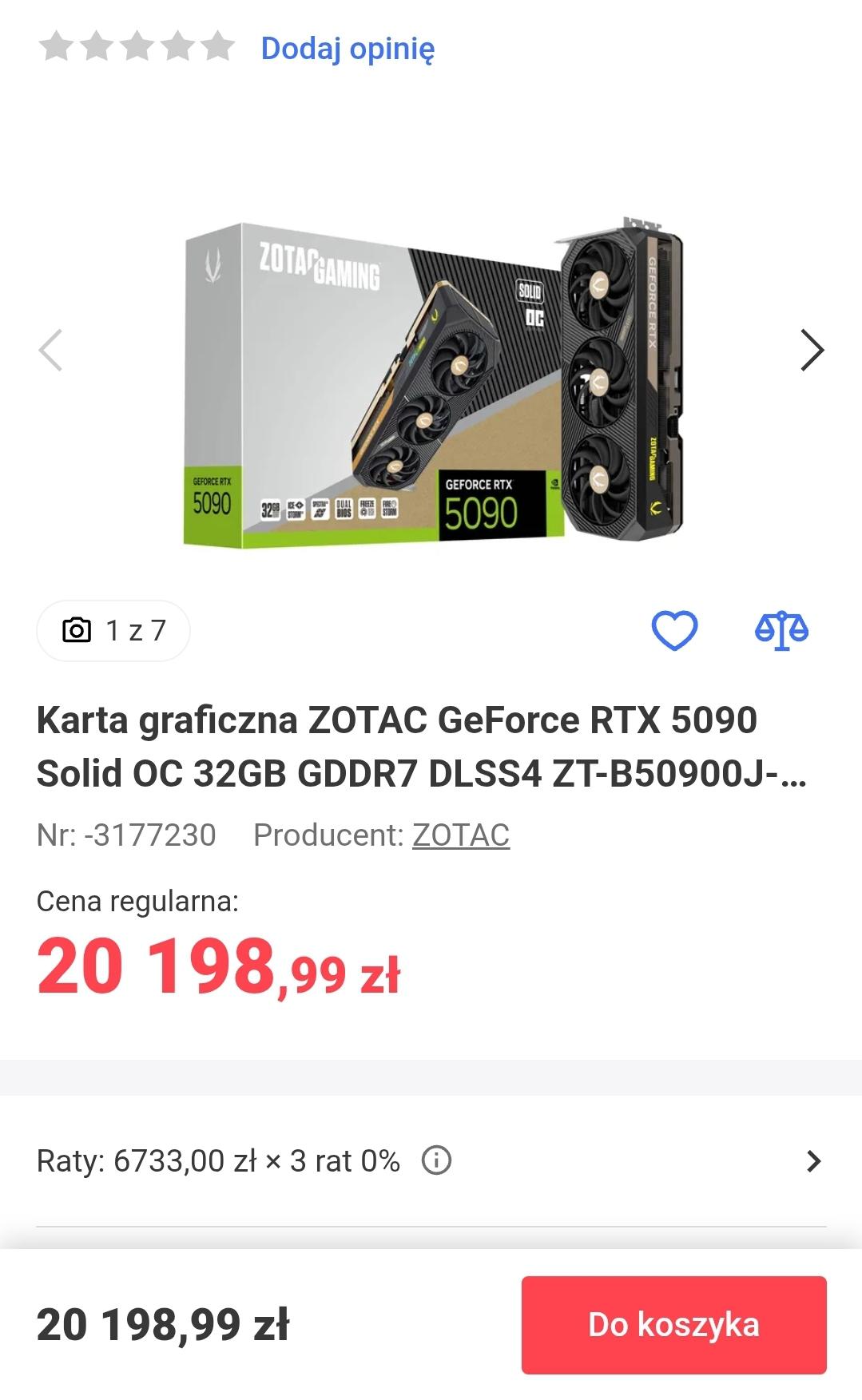Add the ZOTAC card to favorites
Image resolution: width=862 pixels, height=1400 pixels.
point(674,630)
